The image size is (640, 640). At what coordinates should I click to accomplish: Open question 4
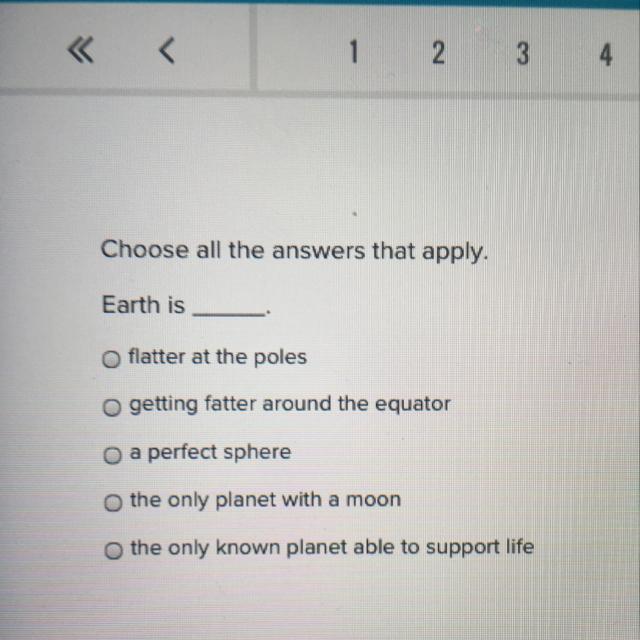tap(605, 56)
